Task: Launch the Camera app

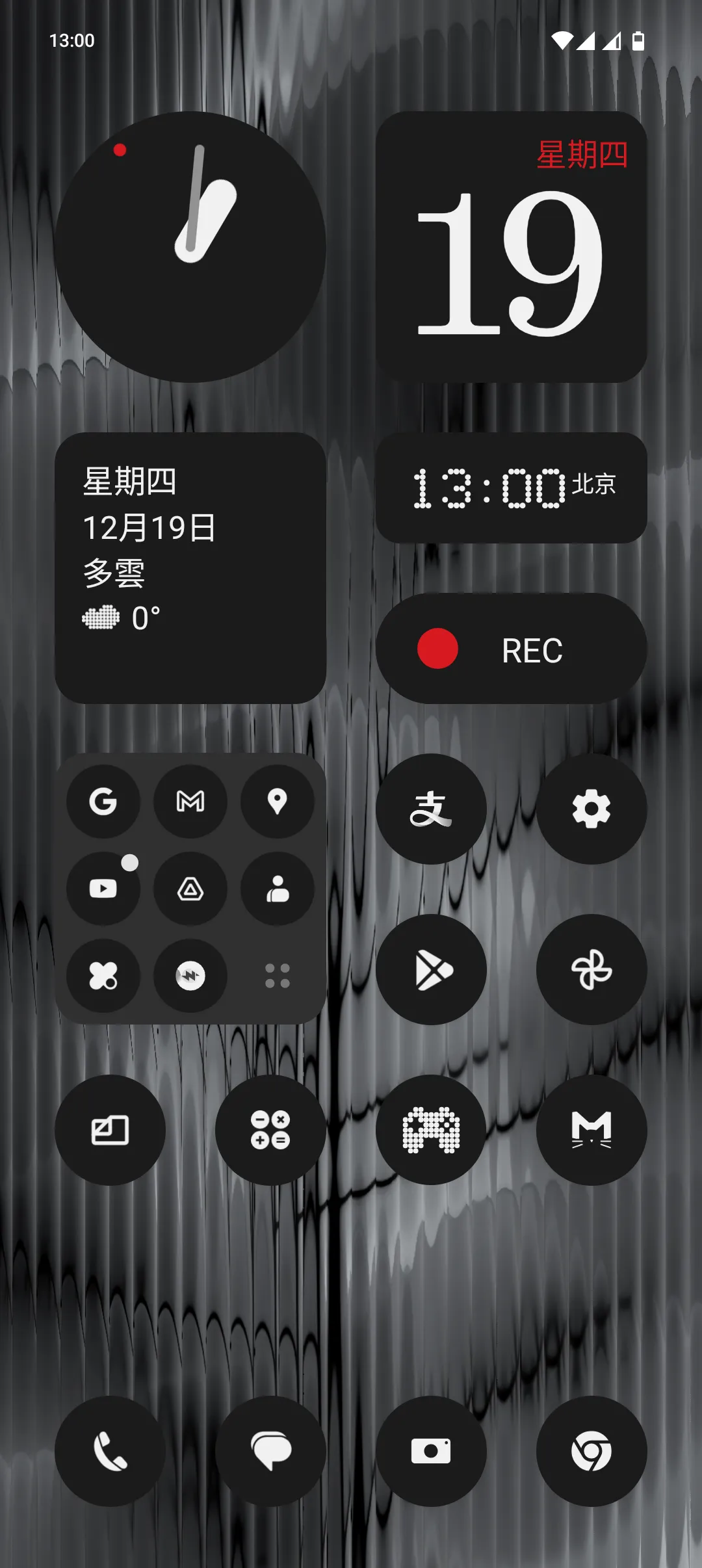Action: (431, 1451)
